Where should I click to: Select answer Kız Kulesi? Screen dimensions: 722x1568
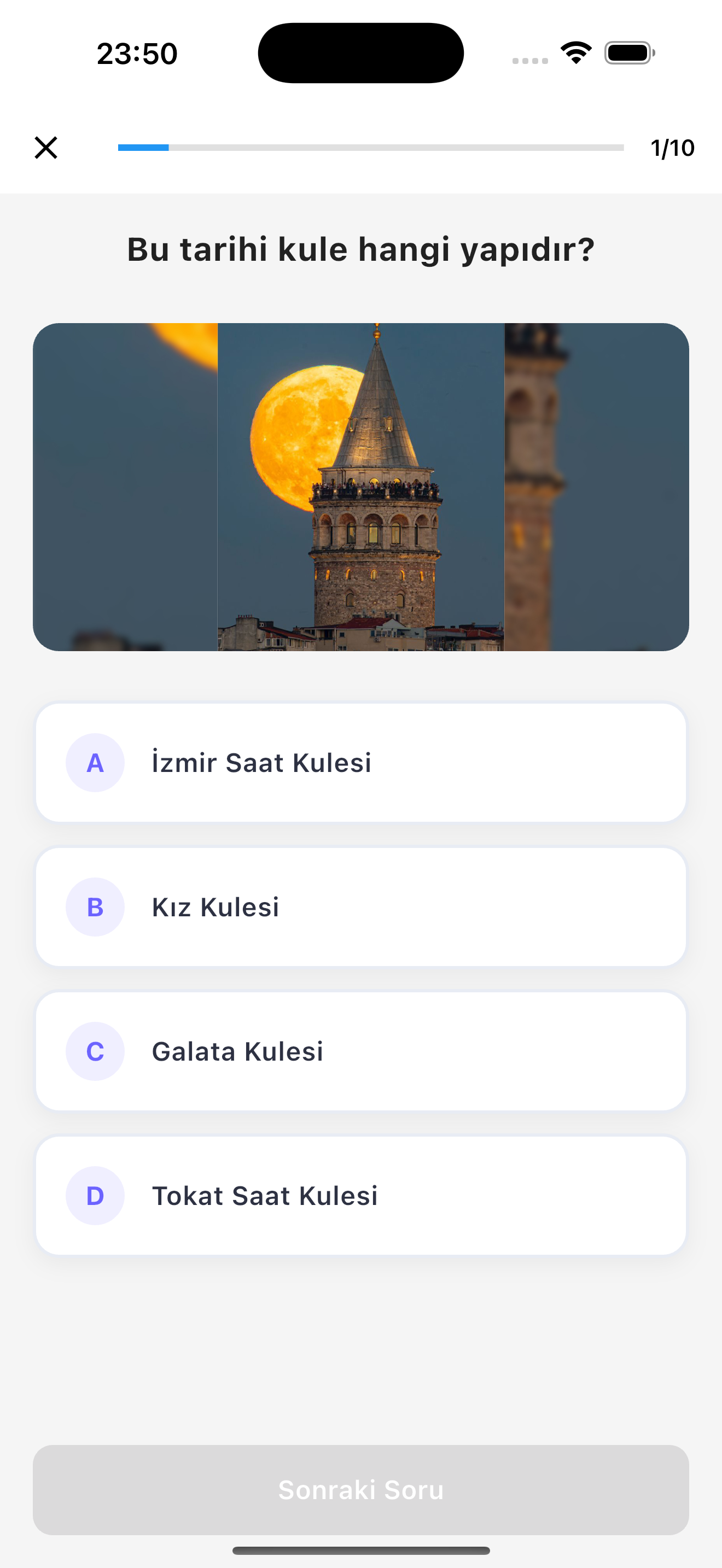(361, 907)
